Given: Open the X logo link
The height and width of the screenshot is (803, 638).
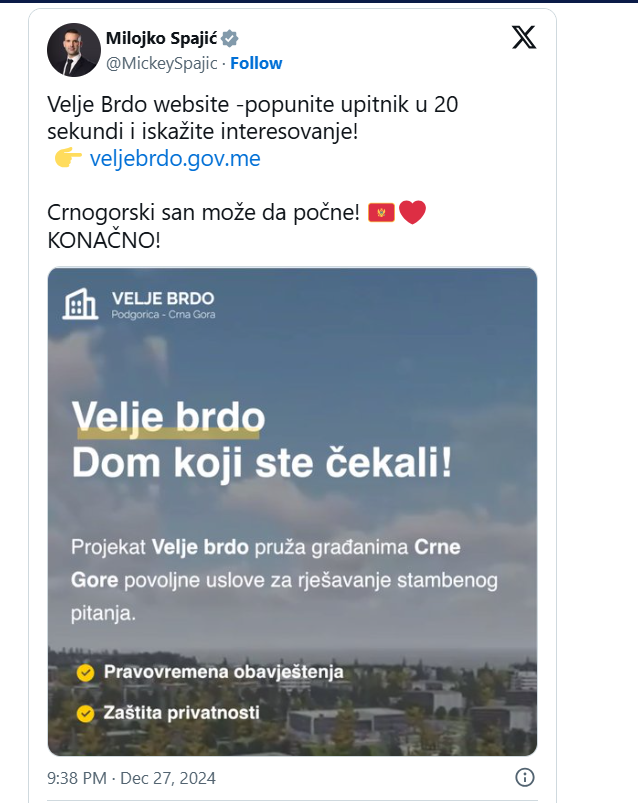Looking at the screenshot, I should pos(523,39).
